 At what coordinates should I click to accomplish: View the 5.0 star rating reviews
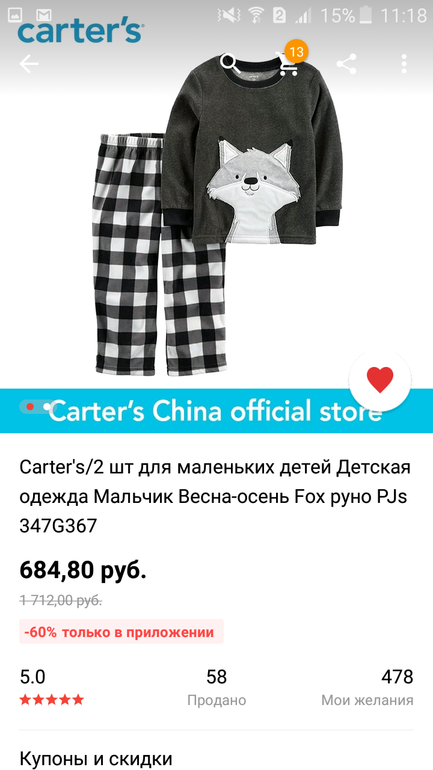tap(52, 687)
